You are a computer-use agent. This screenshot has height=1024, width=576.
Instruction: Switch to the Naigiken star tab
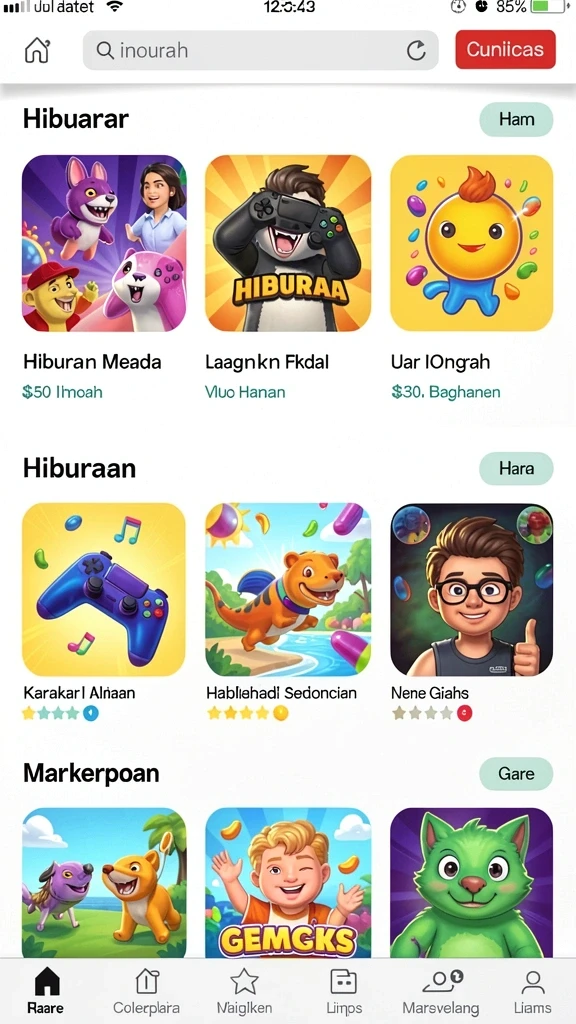click(244, 991)
